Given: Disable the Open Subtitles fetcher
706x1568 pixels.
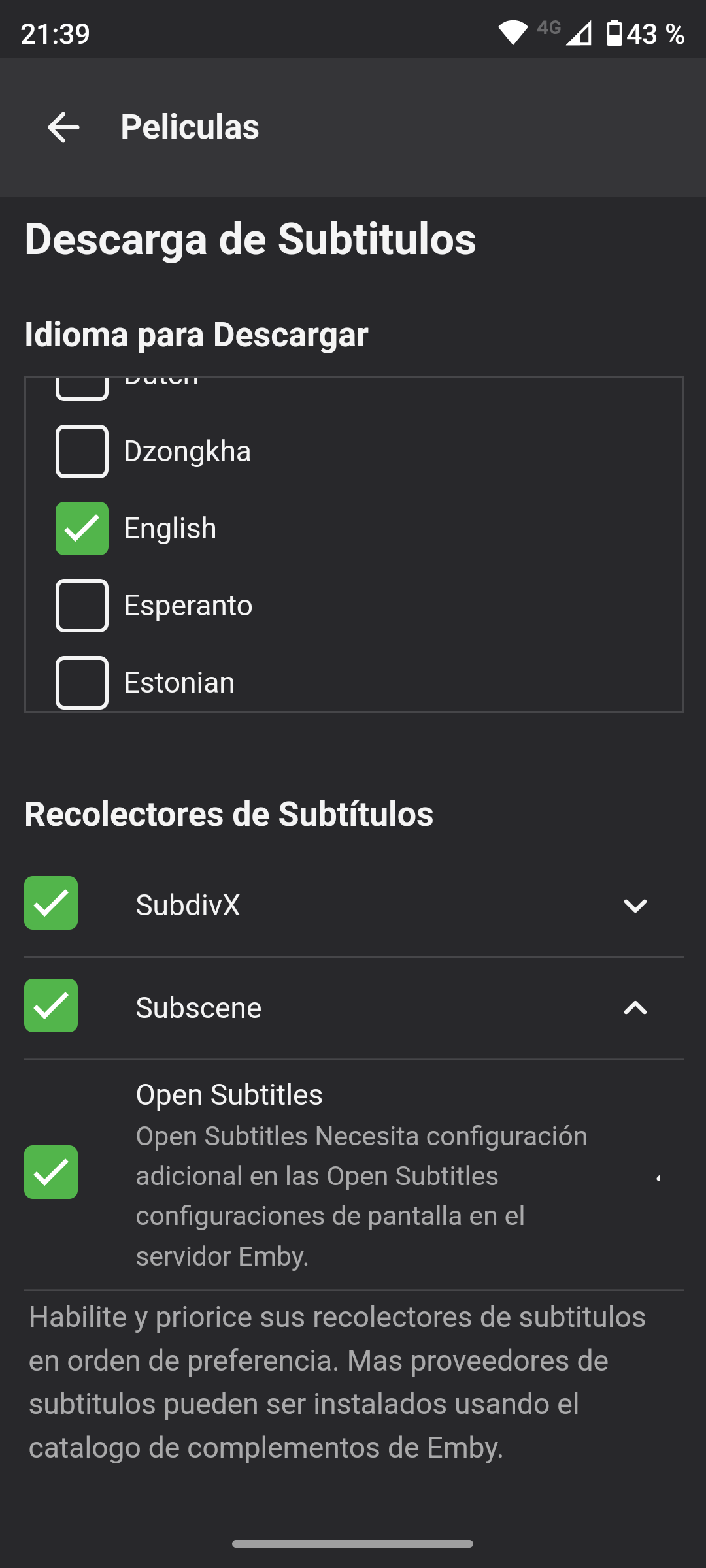Looking at the screenshot, I should pos(51,1172).
